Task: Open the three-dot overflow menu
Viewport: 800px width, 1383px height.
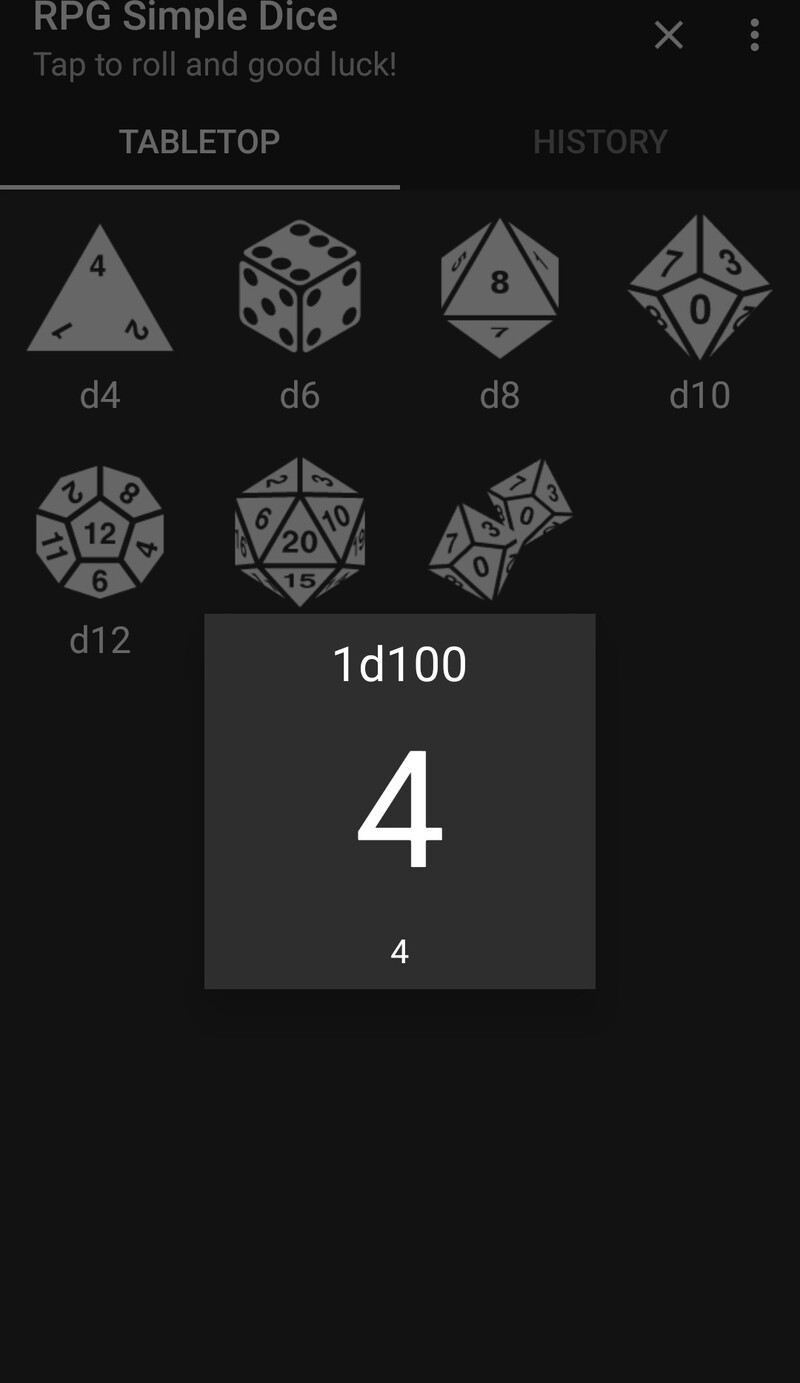Action: [754, 36]
